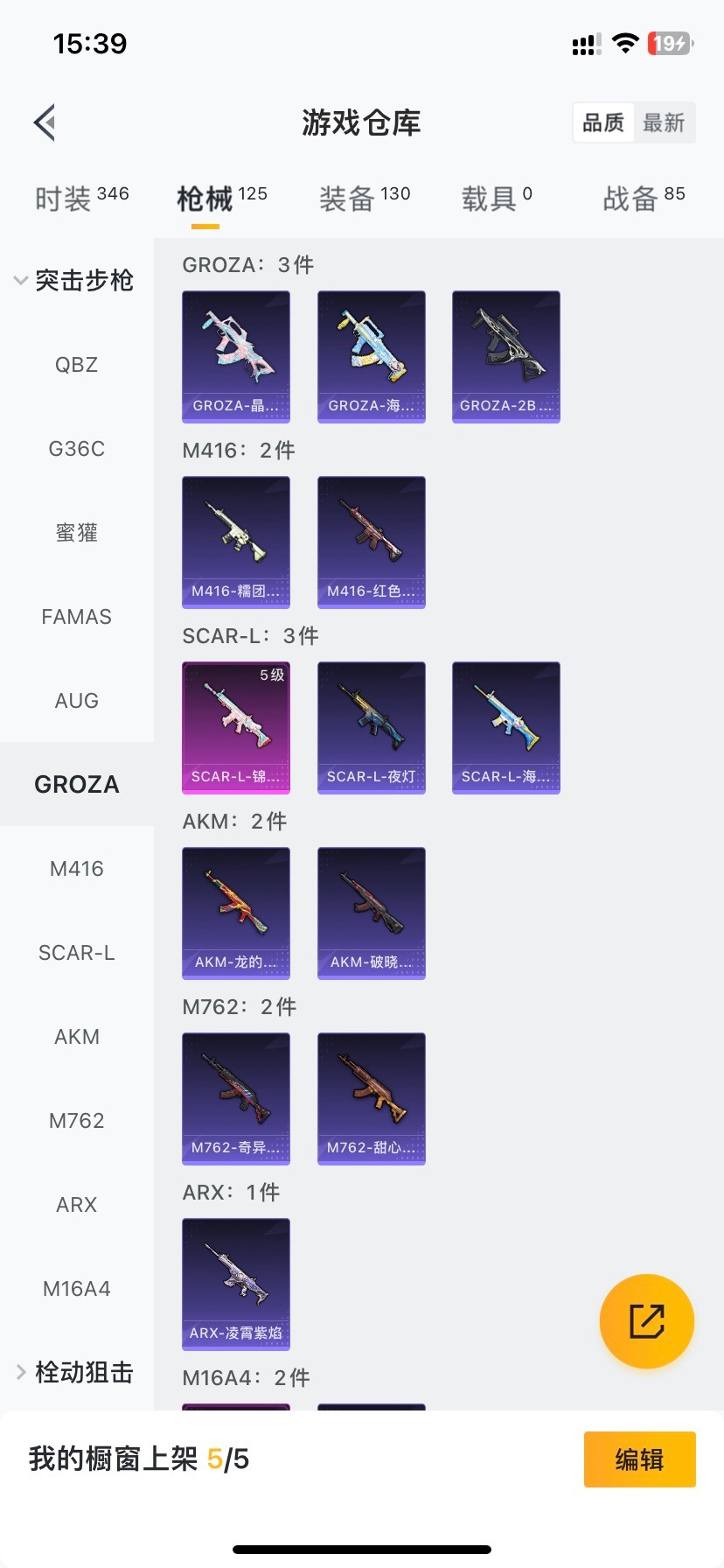Tap the orange share floating button
724x1568 pixels.
pyautogui.click(x=646, y=1320)
